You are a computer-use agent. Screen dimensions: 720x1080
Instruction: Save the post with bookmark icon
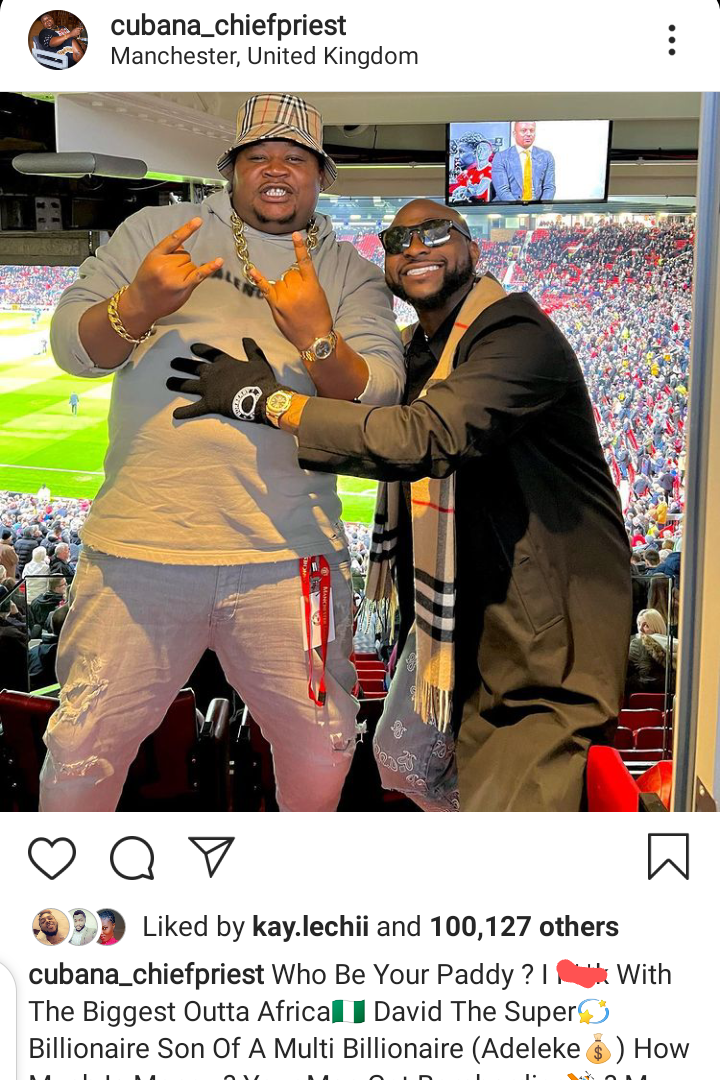[668, 857]
